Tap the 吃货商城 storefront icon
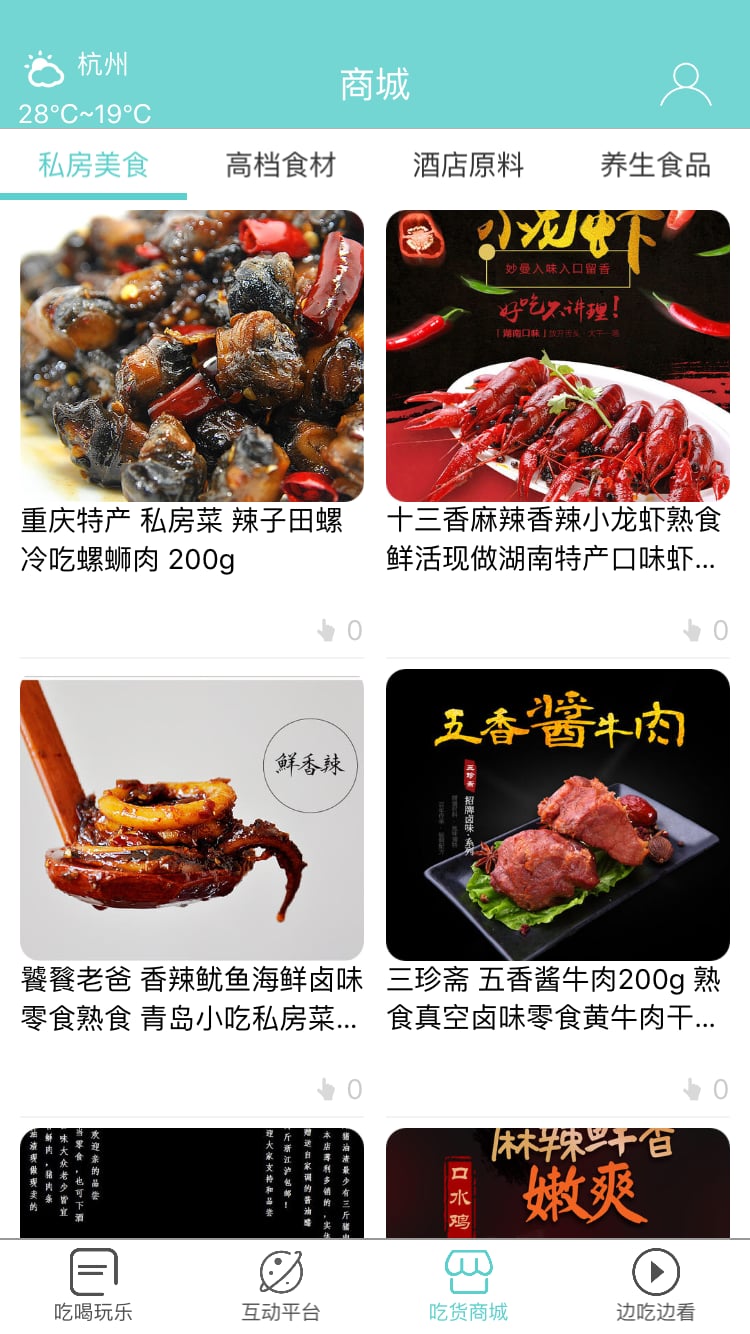The image size is (750, 1334). pyautogui.click(x=468, y=1274)
